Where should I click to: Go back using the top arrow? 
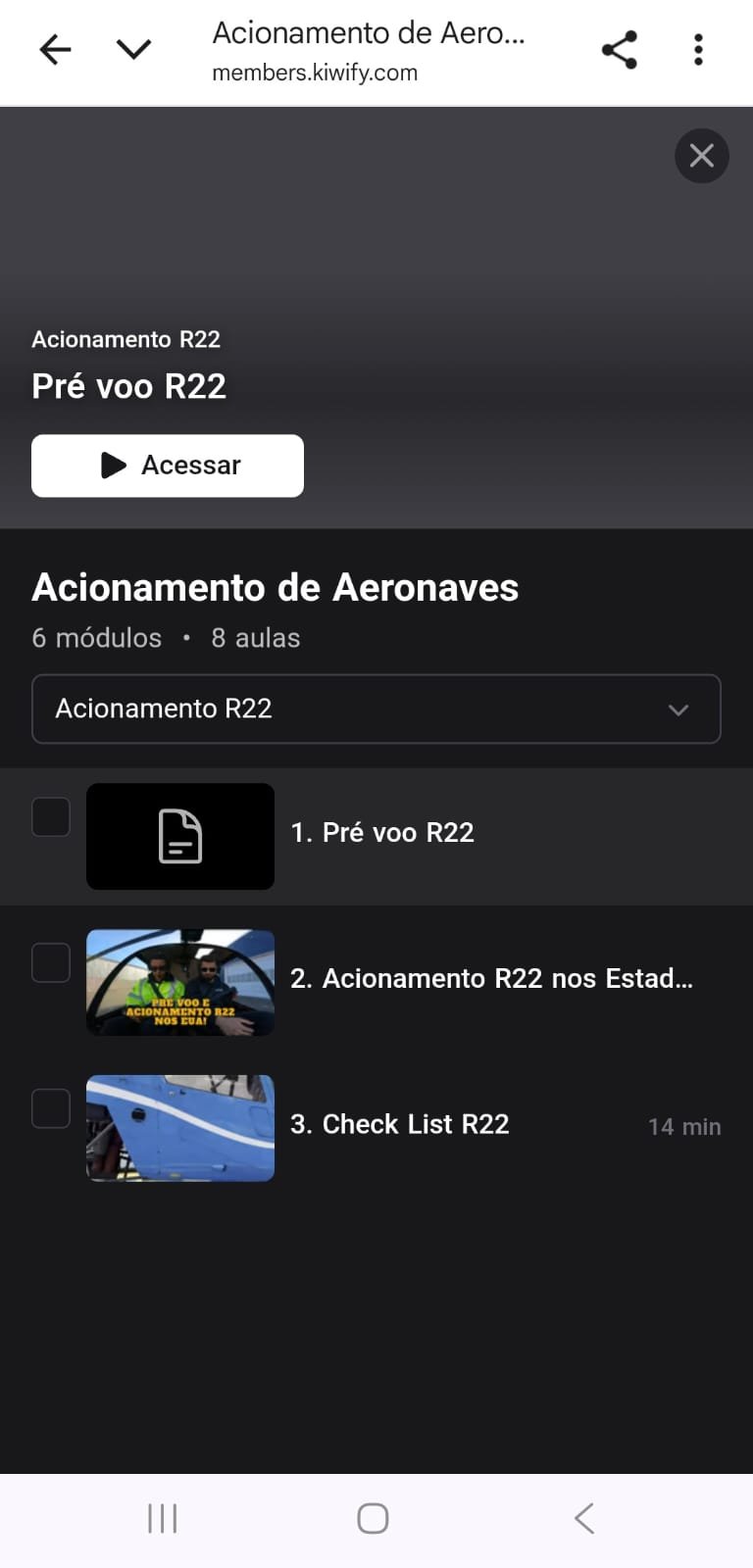(55, 50)
